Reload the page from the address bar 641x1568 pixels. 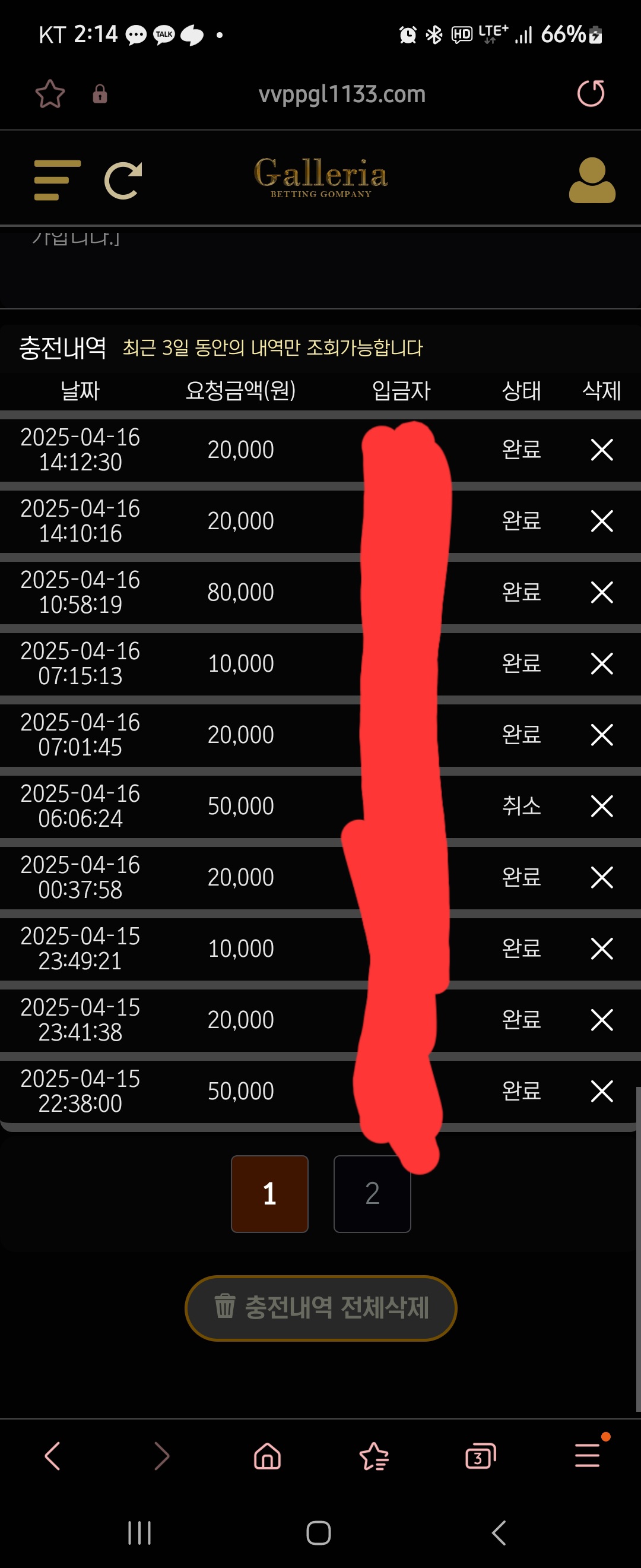tap(590, 94)
